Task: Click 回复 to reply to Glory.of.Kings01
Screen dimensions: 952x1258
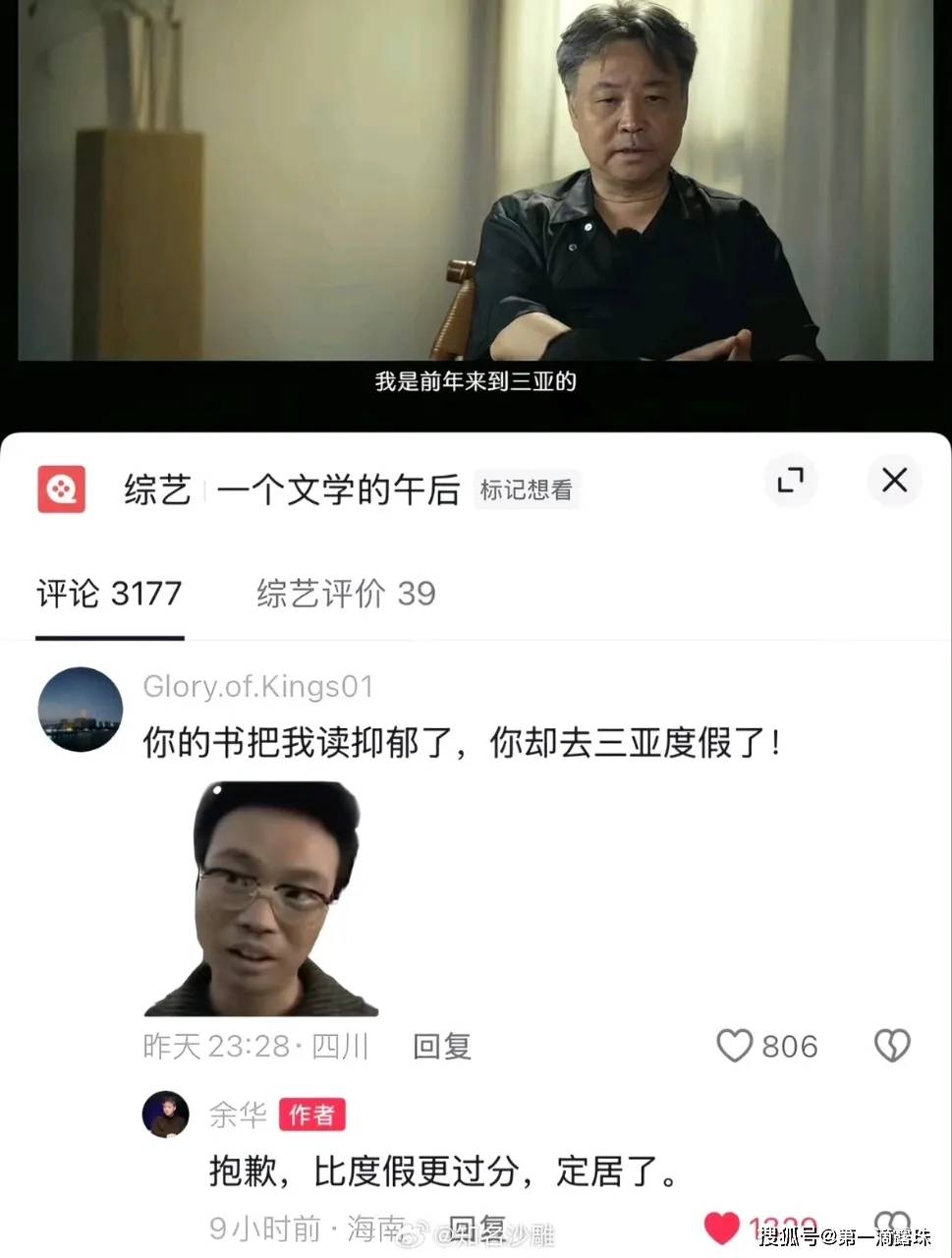Action: point(440,1046)
